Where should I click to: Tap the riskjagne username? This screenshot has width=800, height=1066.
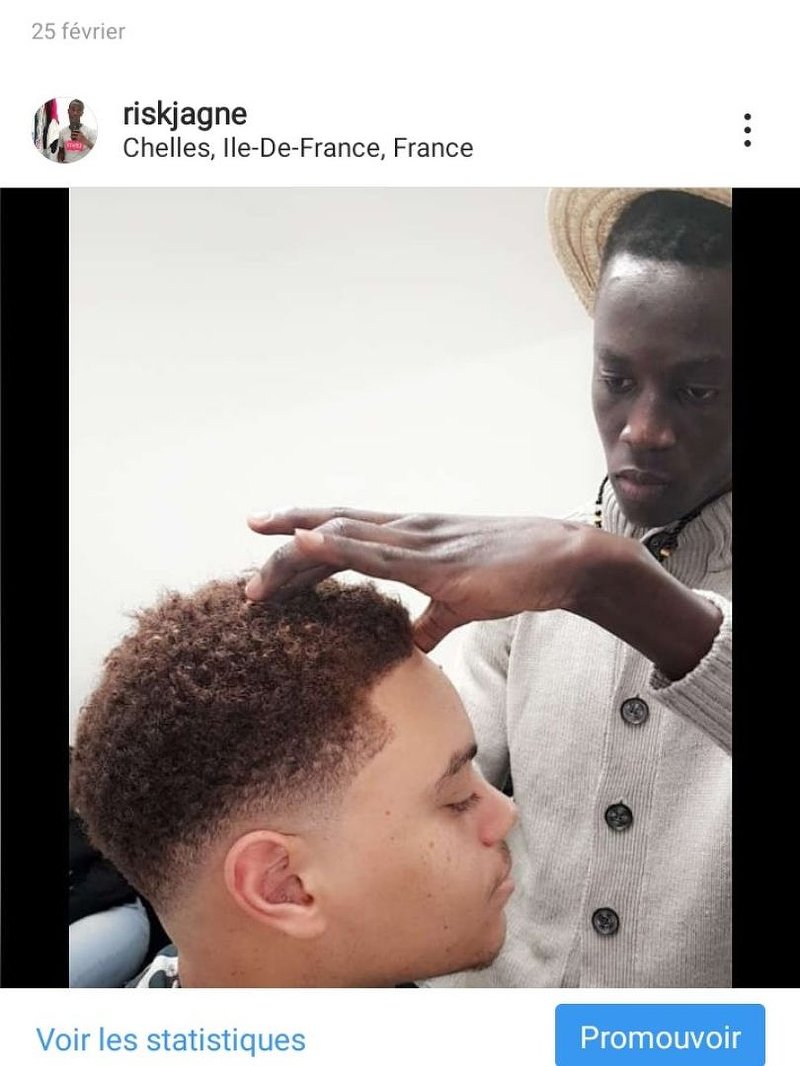pos(184,114)
